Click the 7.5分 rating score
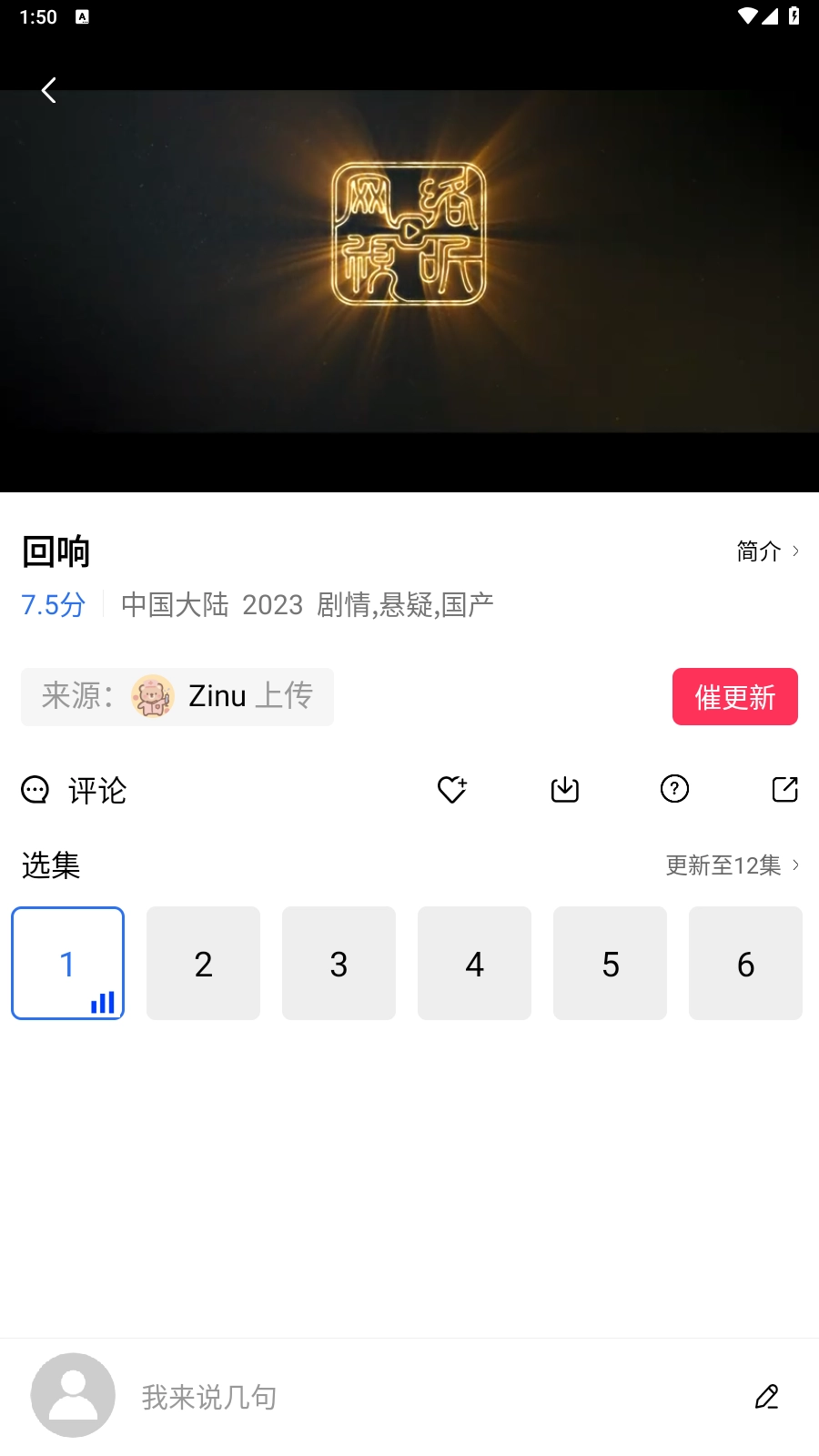Viewport: 819px width, 1456px height. [52, 605]
